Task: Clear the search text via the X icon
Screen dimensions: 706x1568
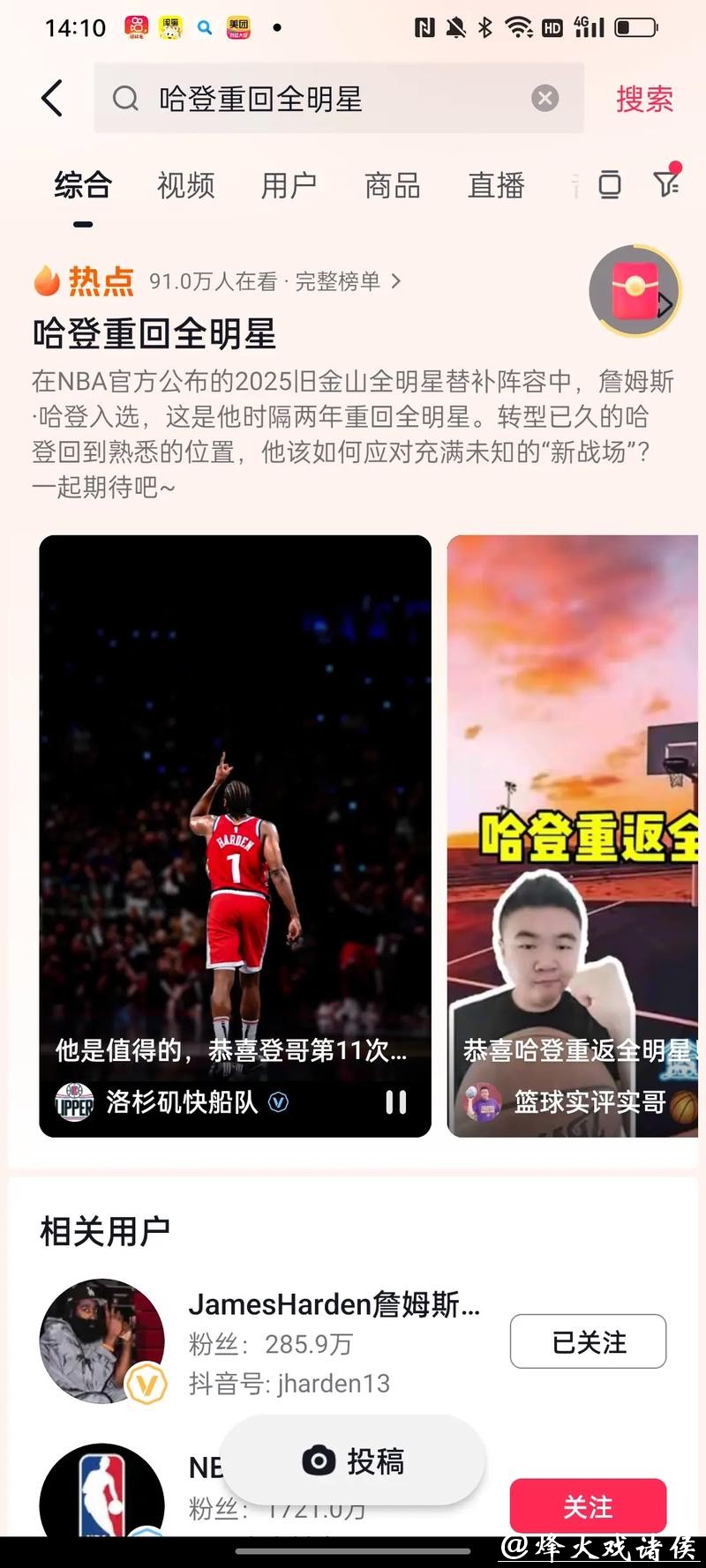Action: point(545,98)
